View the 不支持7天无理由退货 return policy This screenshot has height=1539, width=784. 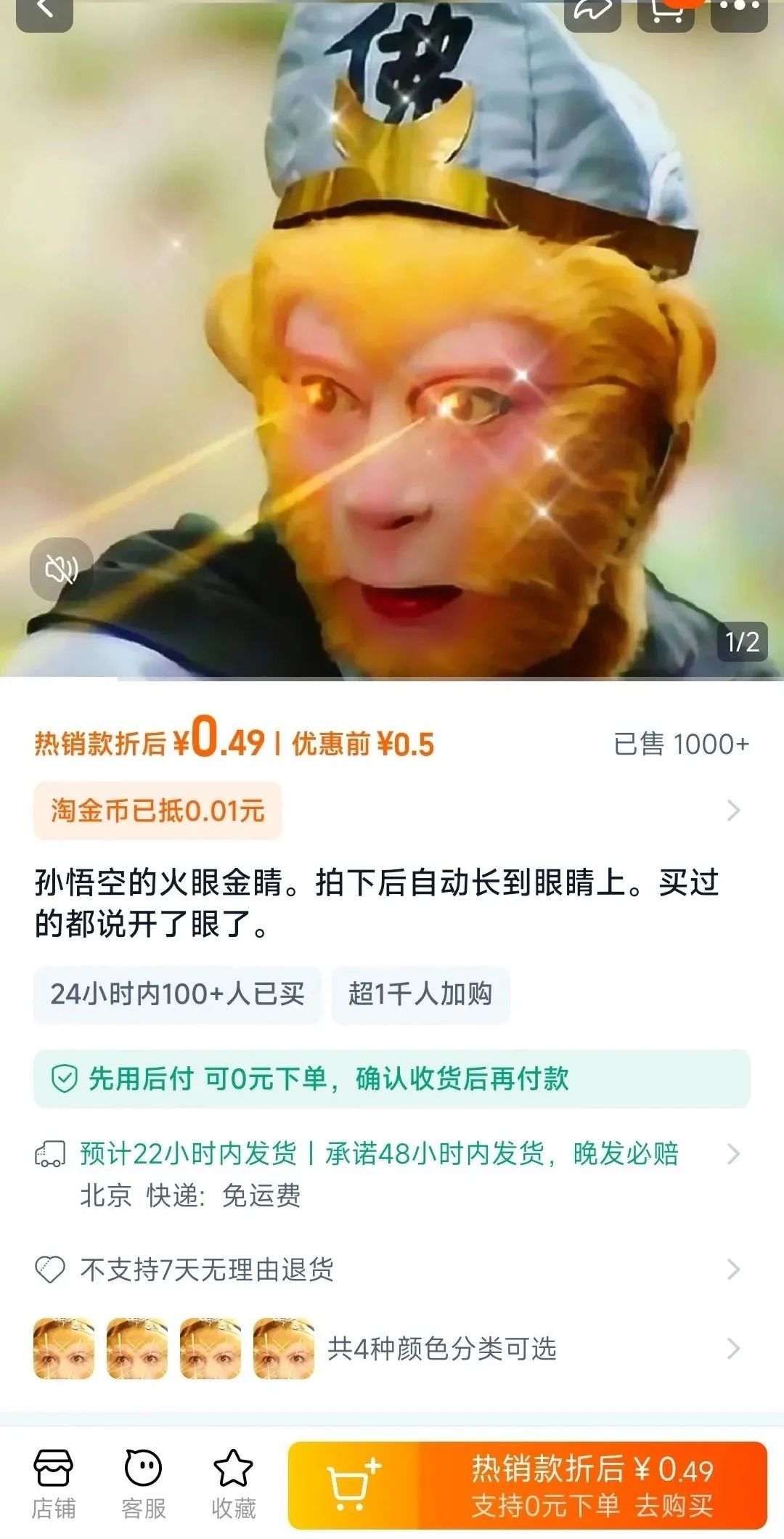tap(392, 1270)
